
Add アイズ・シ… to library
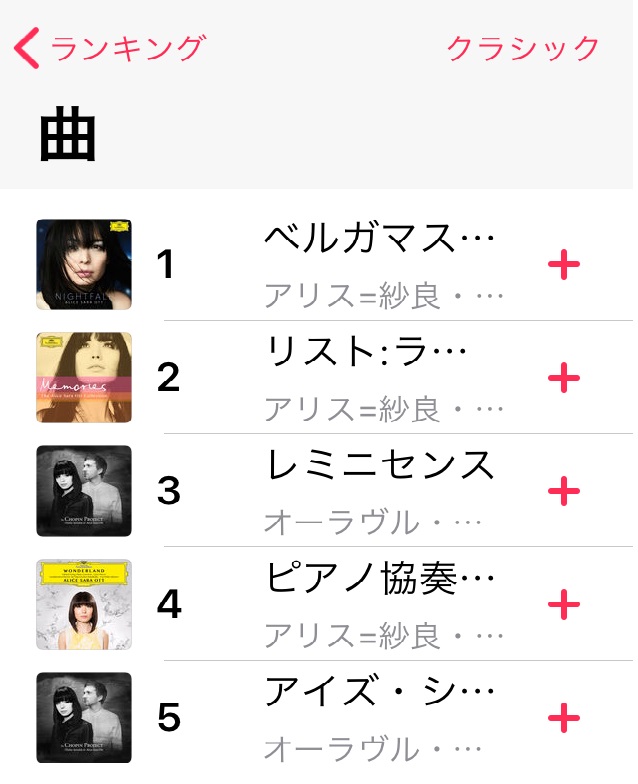[x=564, y=717]
